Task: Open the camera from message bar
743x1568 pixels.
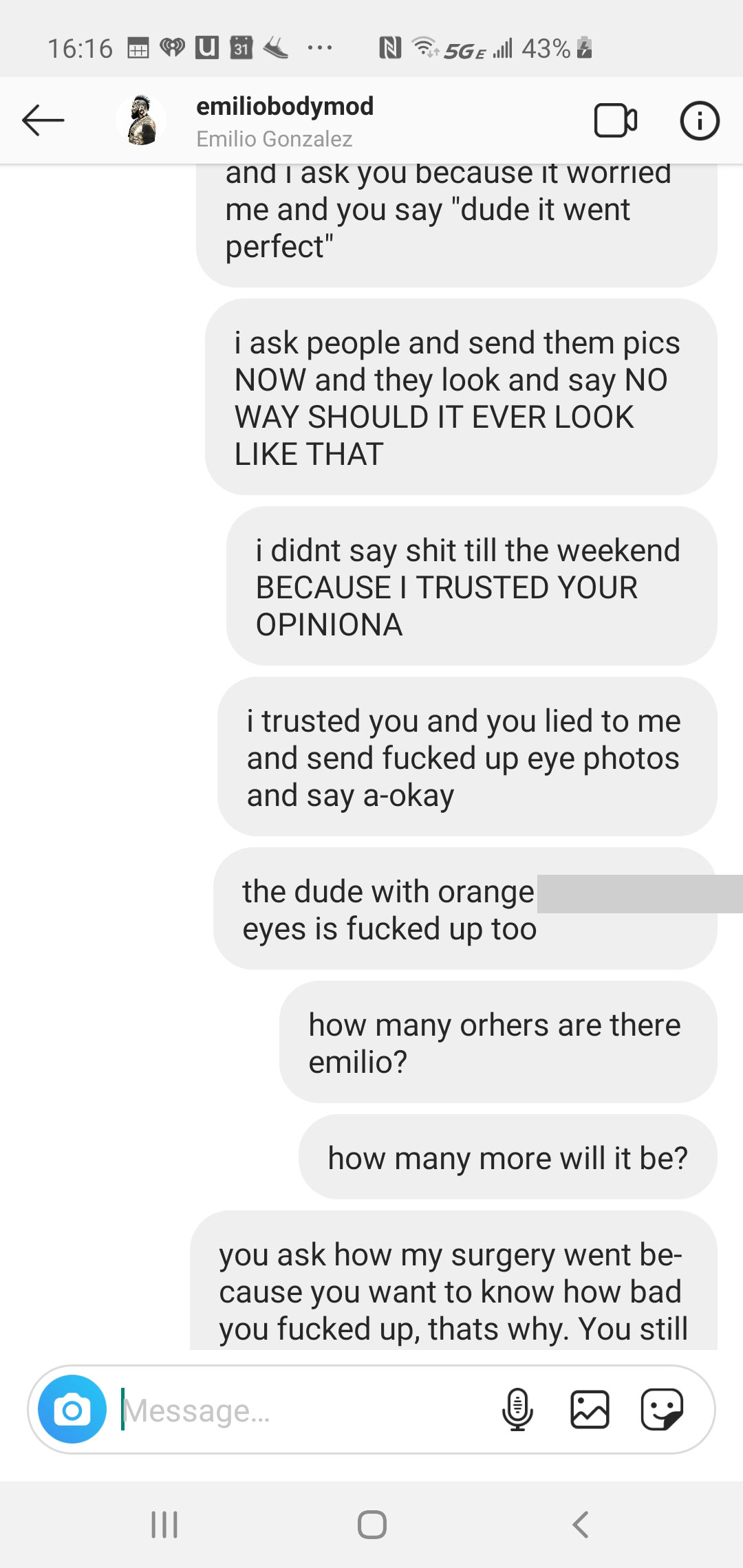Action: [72, 1410]
